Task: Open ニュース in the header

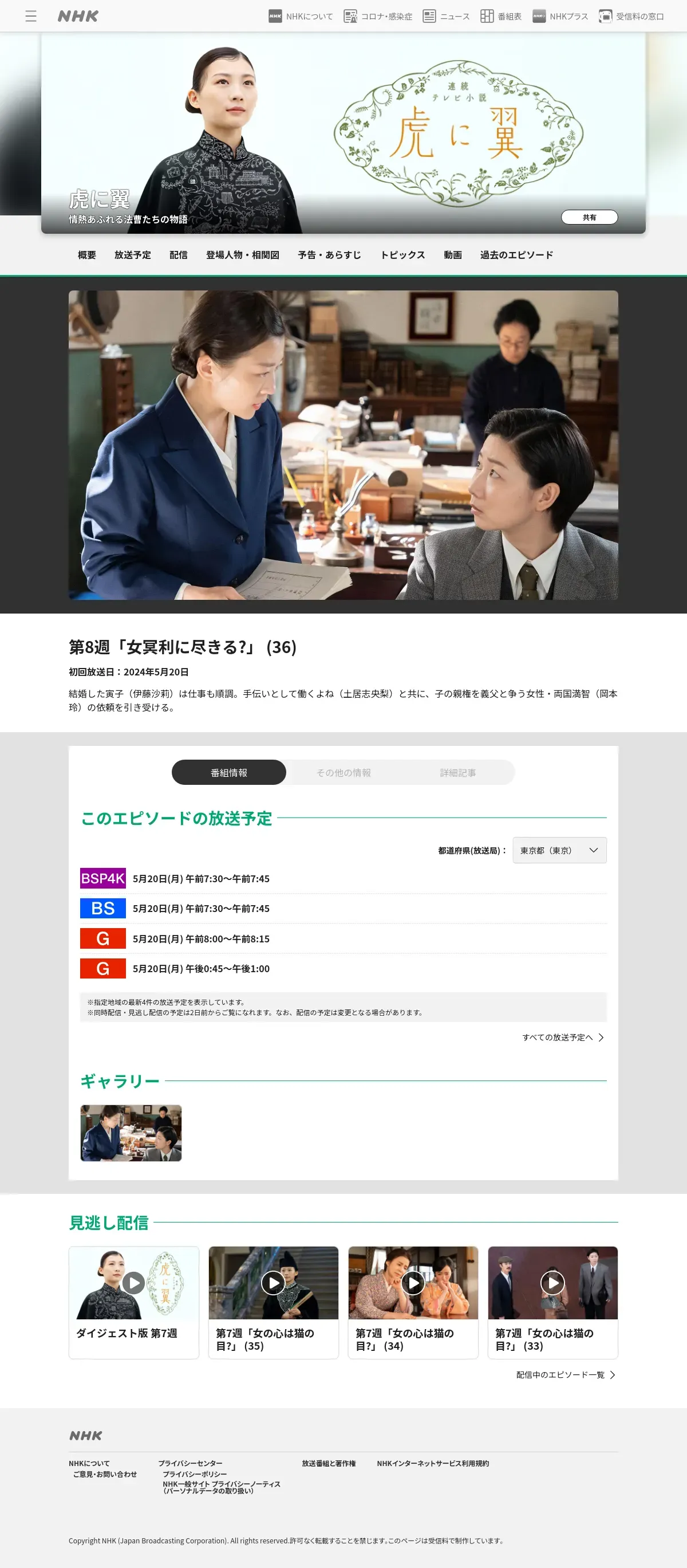Action: [446, 17]
